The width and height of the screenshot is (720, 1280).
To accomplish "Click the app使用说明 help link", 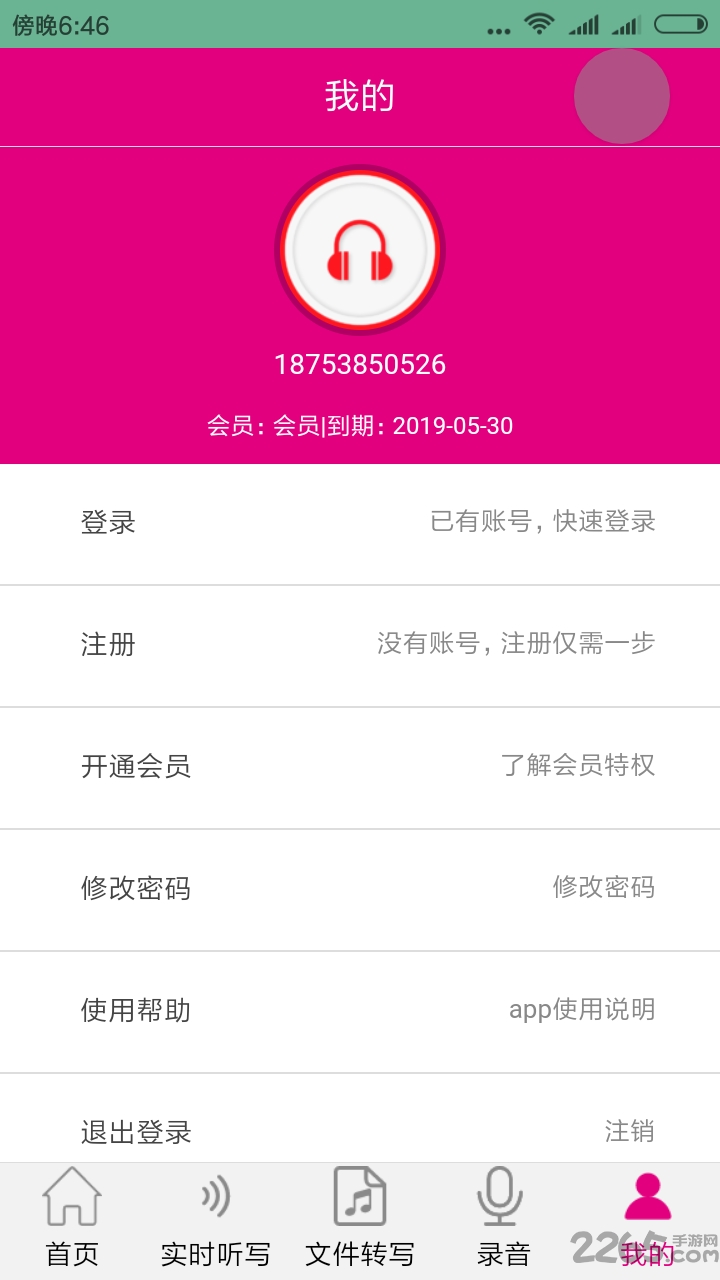I will [581, 1011].
